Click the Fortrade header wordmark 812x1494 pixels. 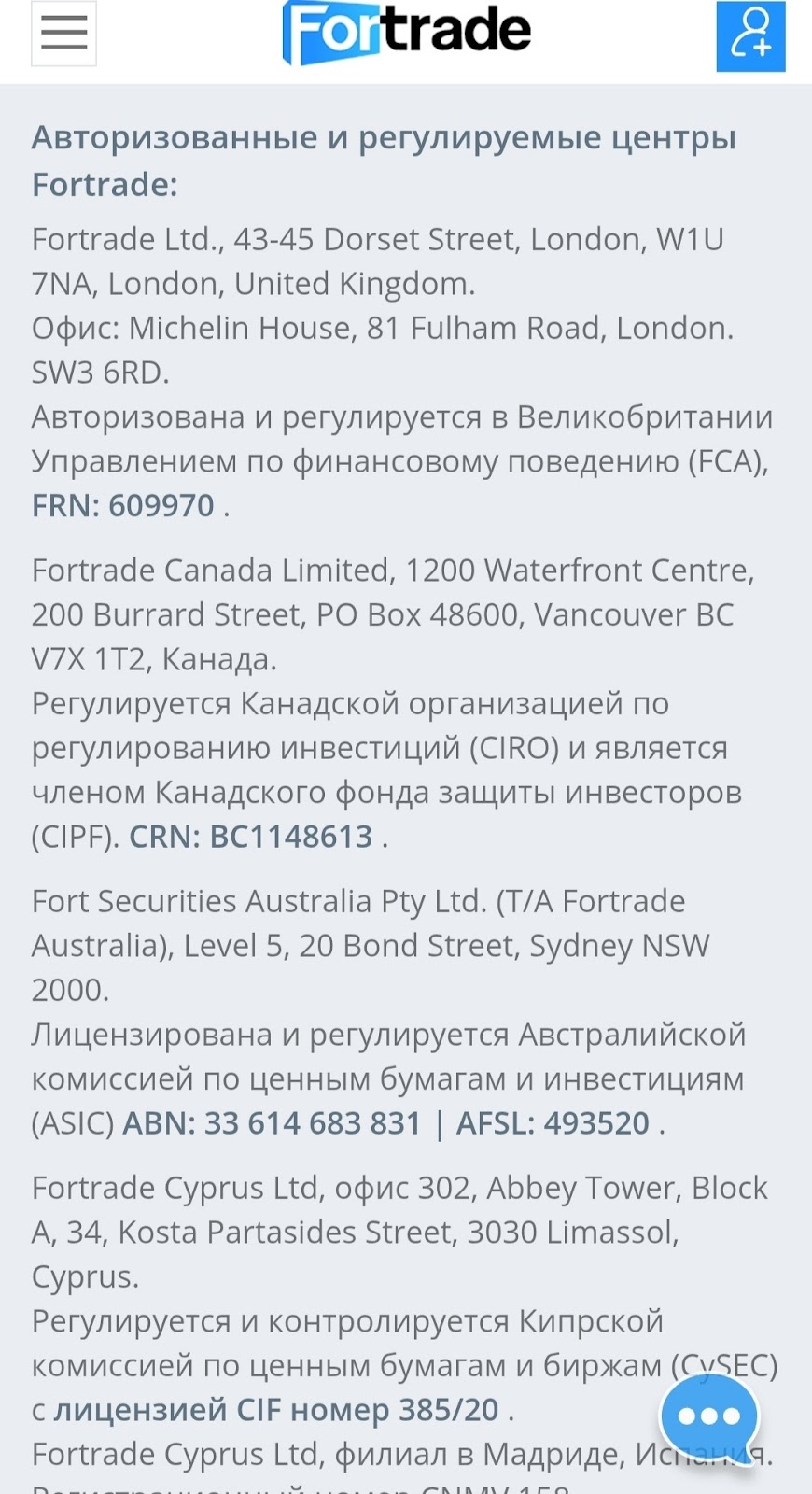tap(406, 30)
